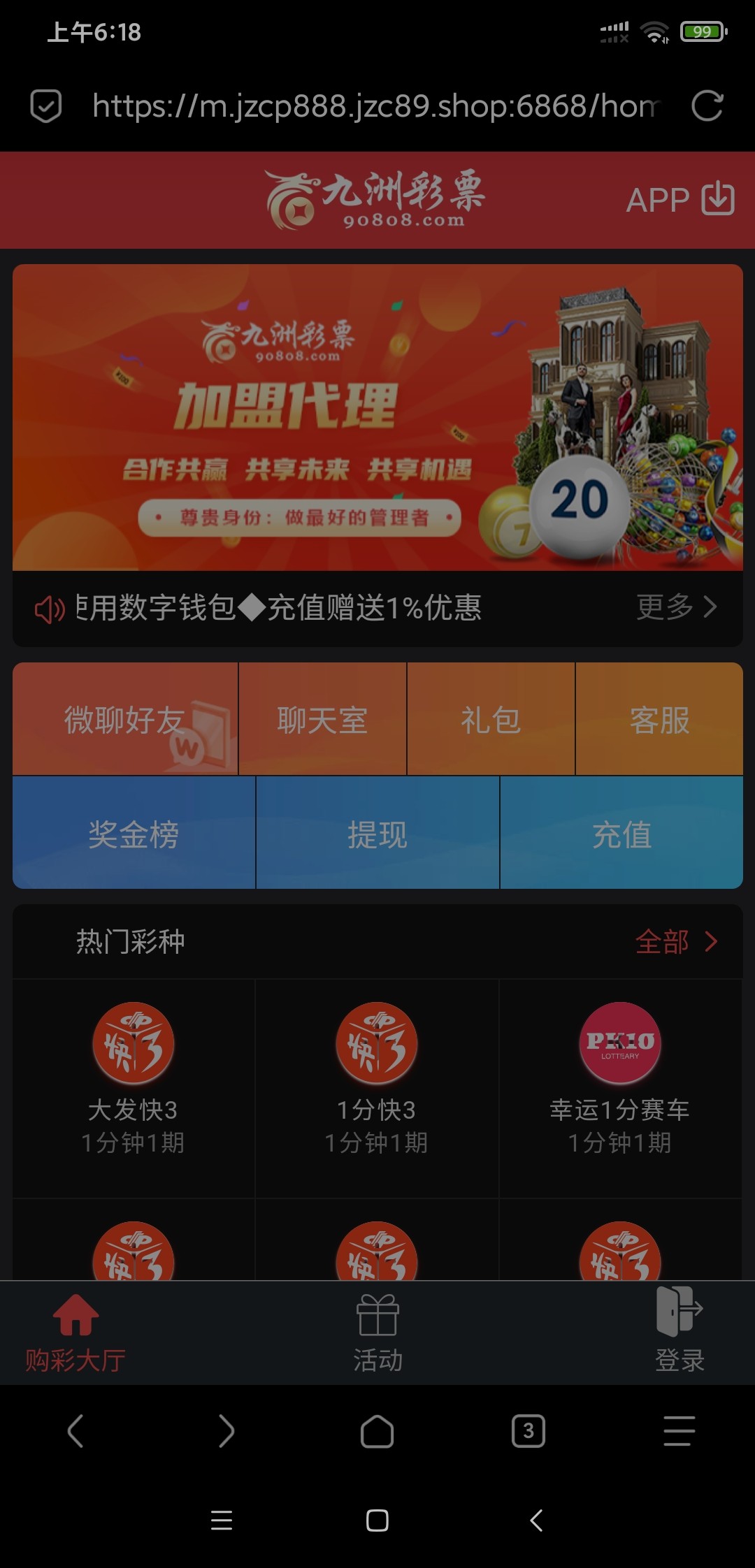This screenshot has height=1568, width=755.
Task: Show 全部 hot lottery types
Action: 676,941
